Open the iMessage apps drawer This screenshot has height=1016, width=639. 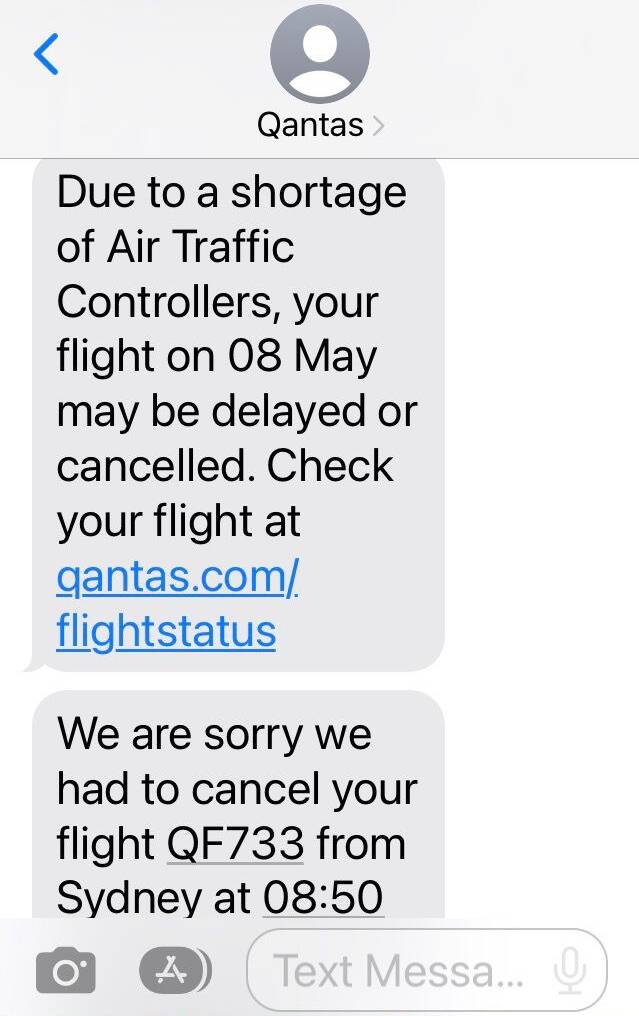pyautogui.click(x=175, y=969)
